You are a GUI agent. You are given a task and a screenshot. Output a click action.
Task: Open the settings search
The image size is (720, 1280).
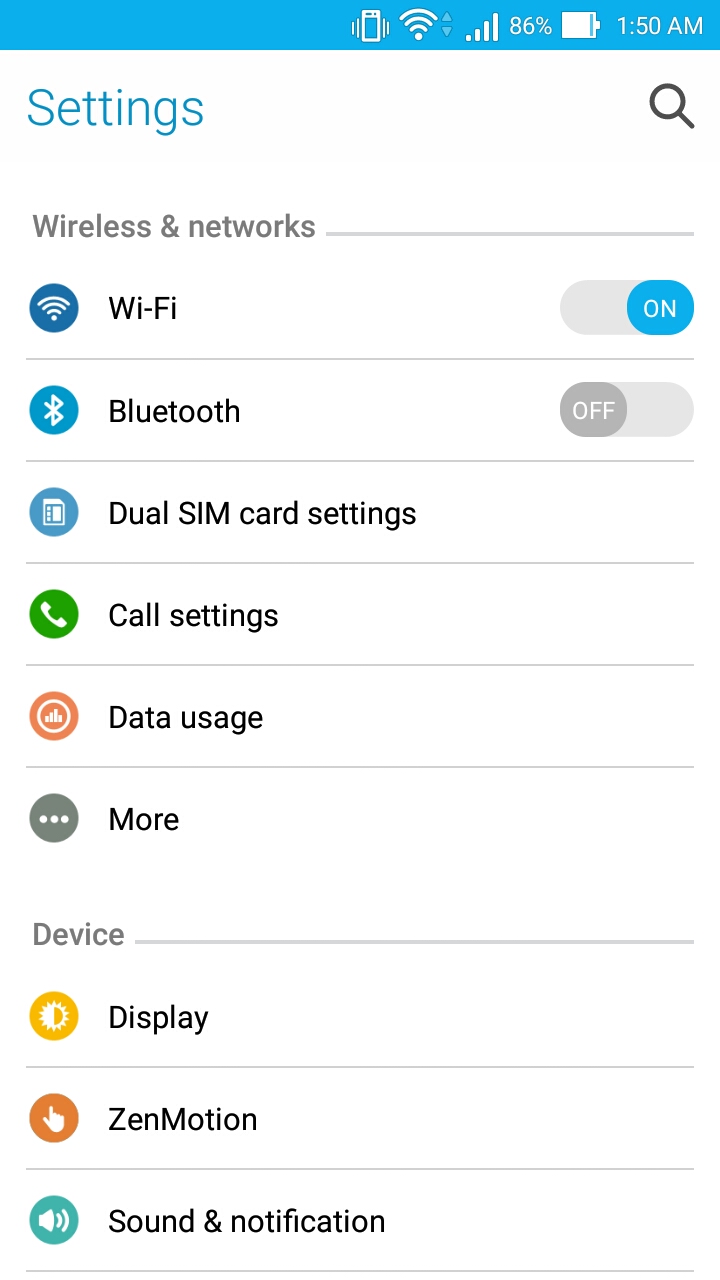[671, 106]
